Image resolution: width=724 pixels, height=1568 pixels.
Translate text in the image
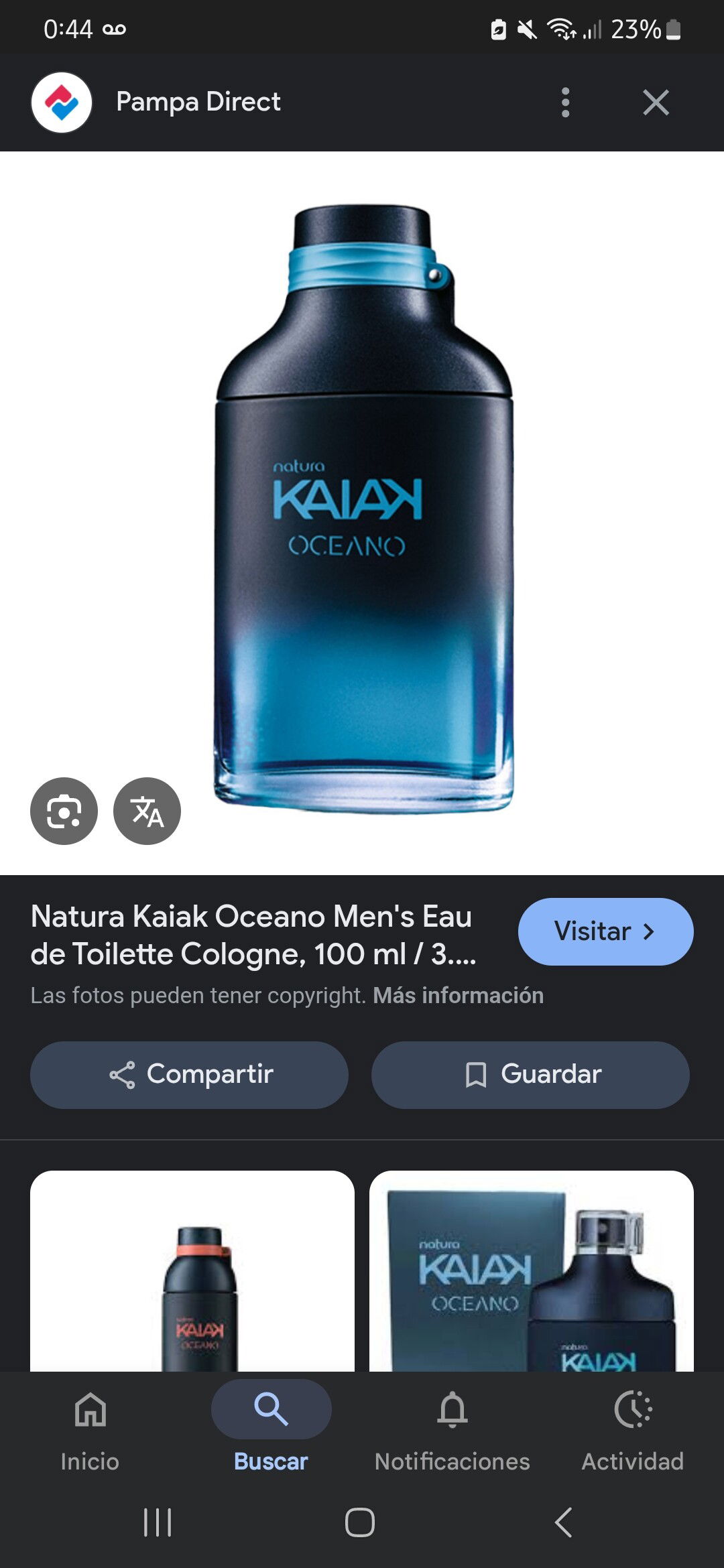[x=147, y=811]
